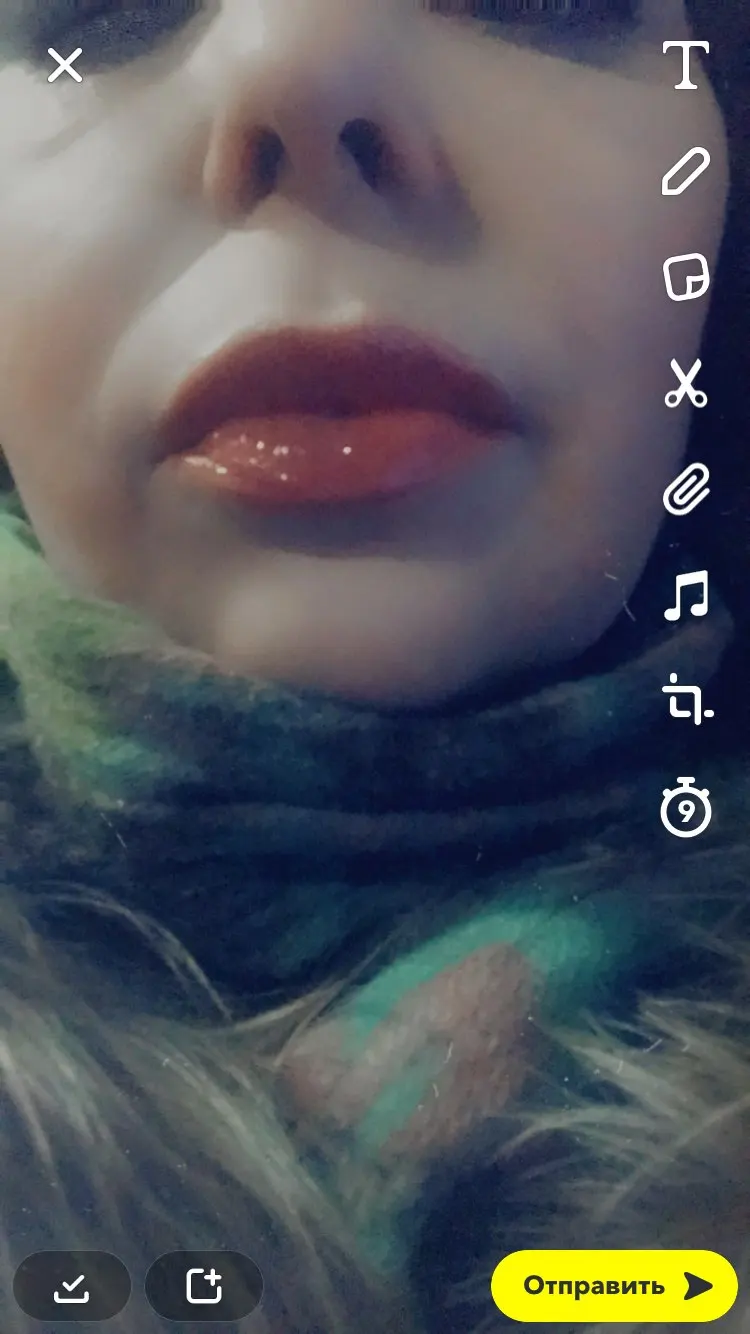
Task: Add text caption to the snap
Action: coord(686,66)
